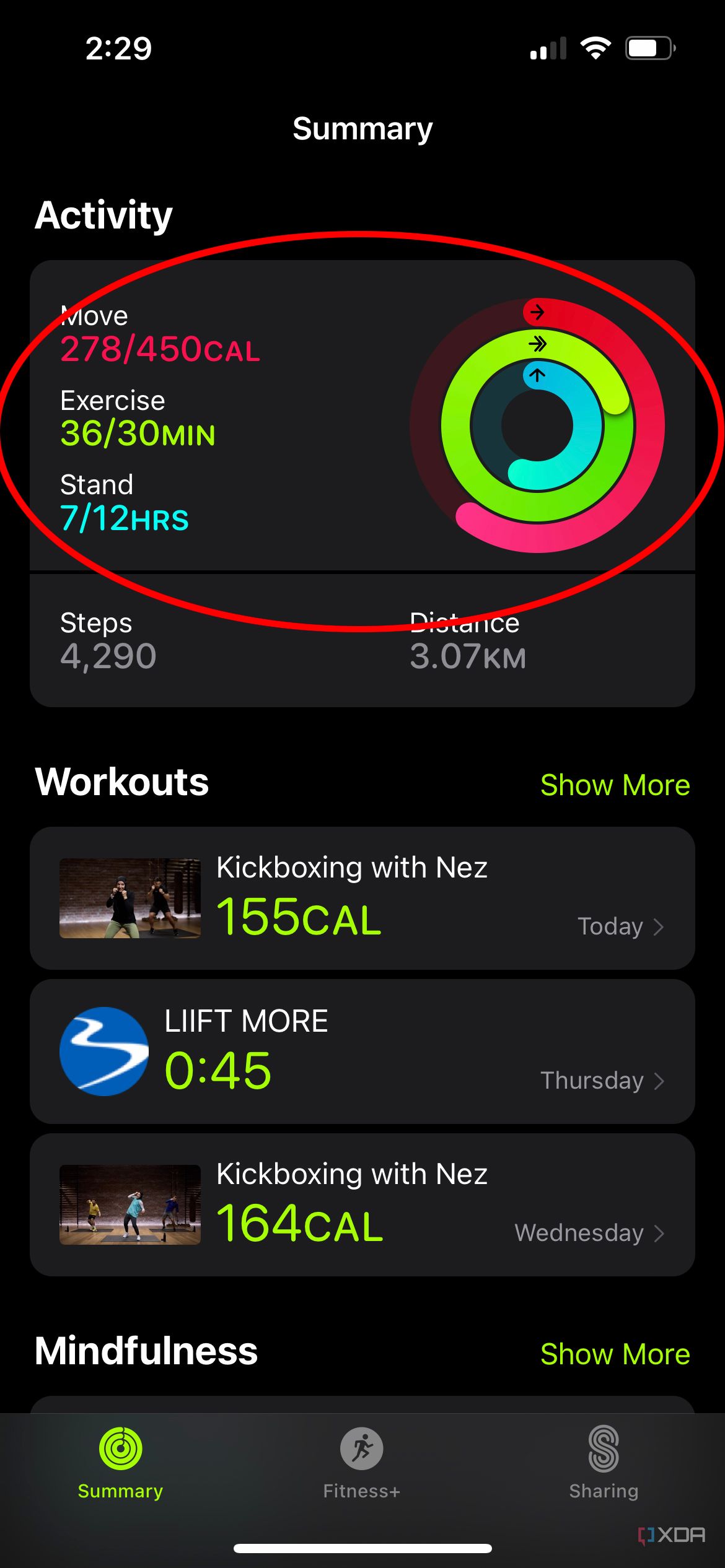Expand today's Kickboxing with Nez workout details
725x1568 pixels.
tap(660, 926)
